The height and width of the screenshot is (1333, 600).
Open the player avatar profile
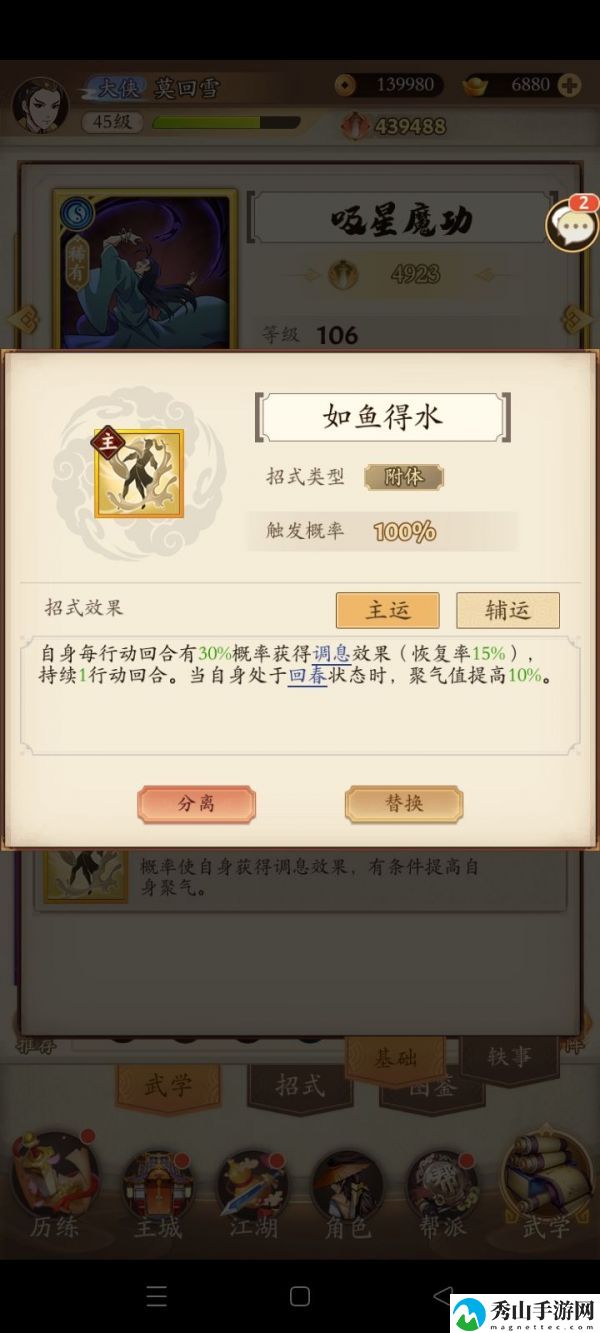(x=40, y=105)
